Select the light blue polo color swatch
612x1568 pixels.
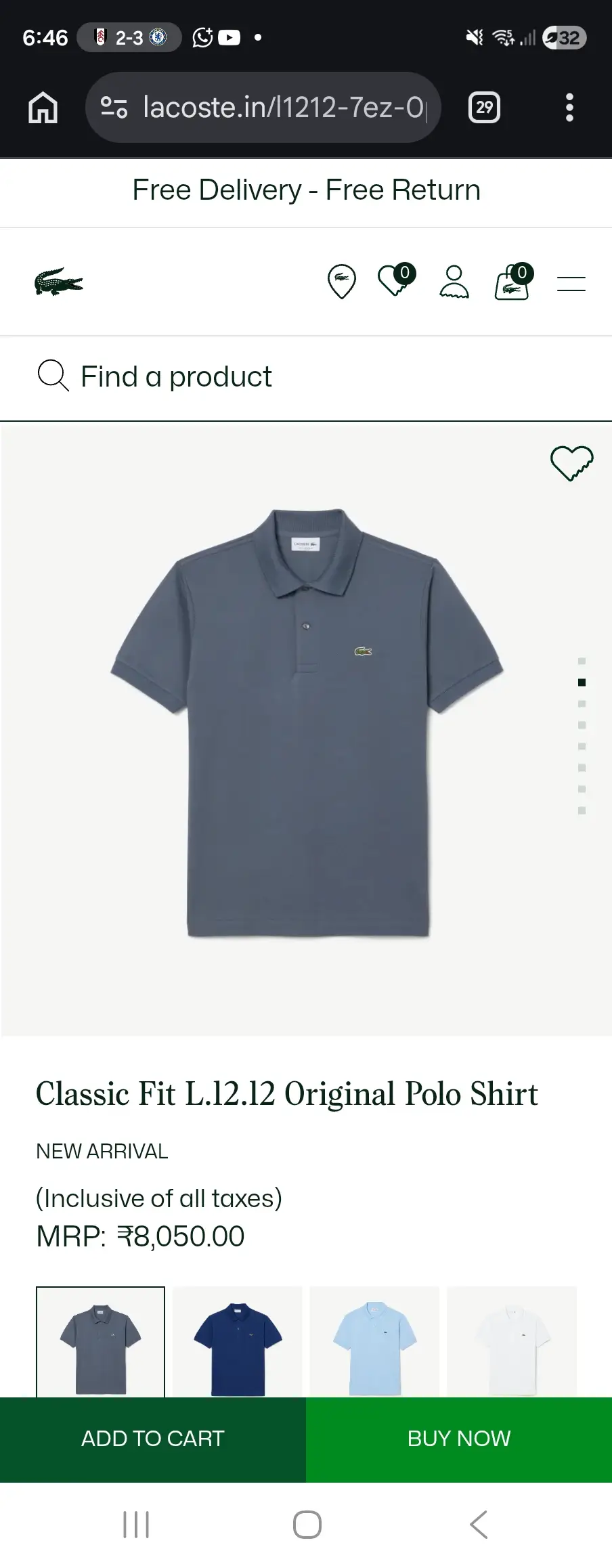tap(374, 1342)
